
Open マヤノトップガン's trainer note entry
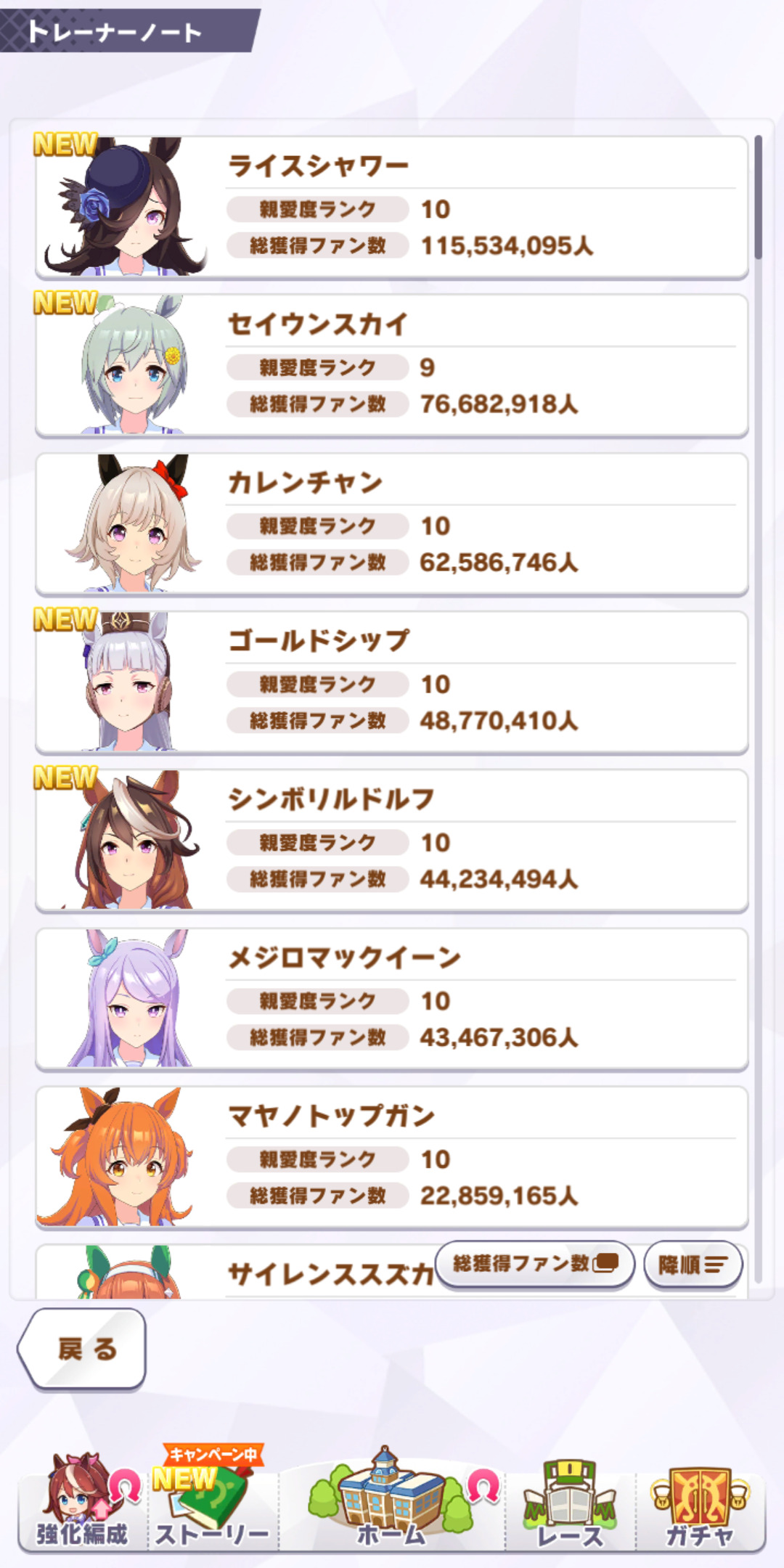click(392, 1156)
